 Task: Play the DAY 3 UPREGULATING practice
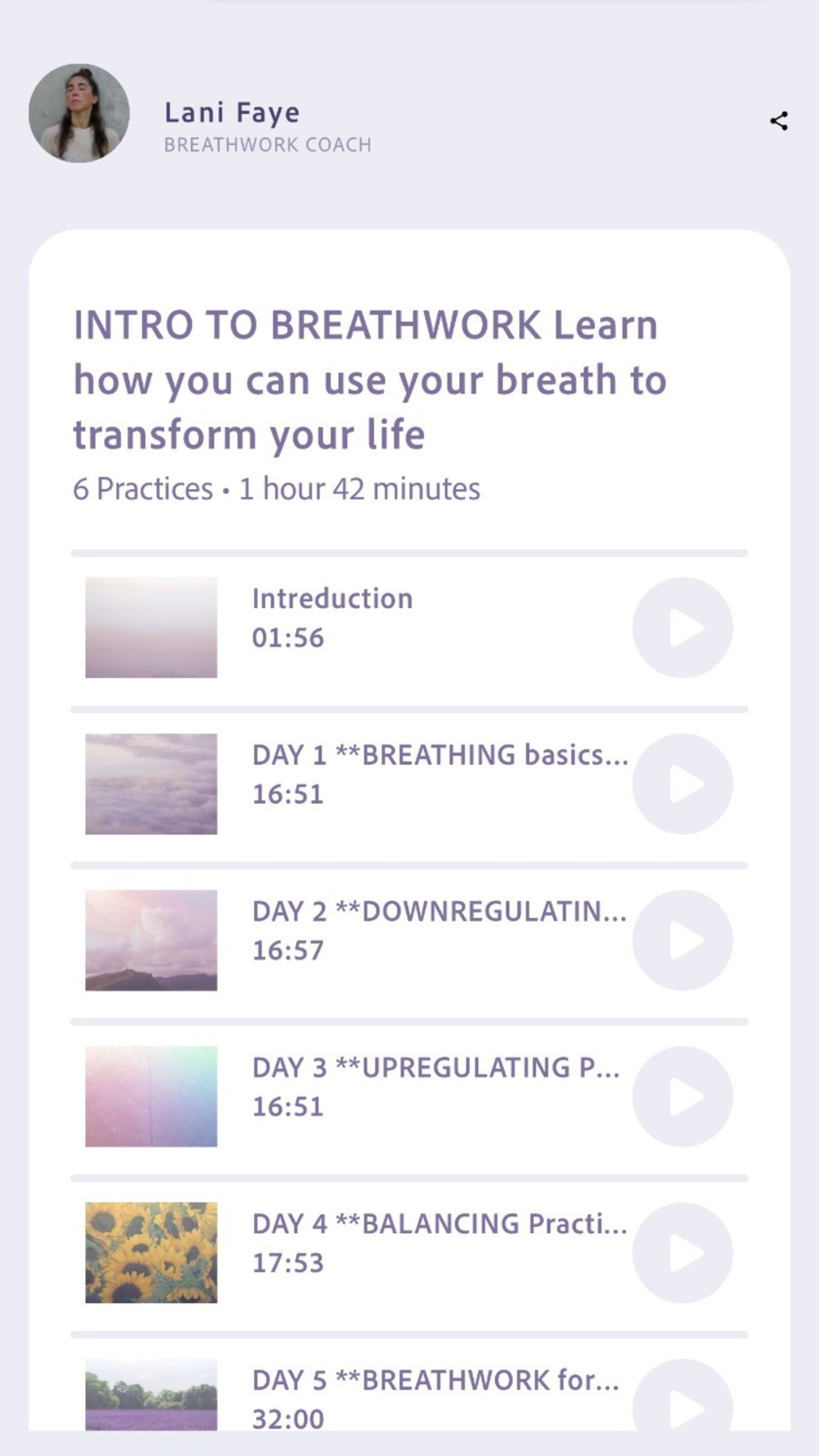coord(683,1096)
